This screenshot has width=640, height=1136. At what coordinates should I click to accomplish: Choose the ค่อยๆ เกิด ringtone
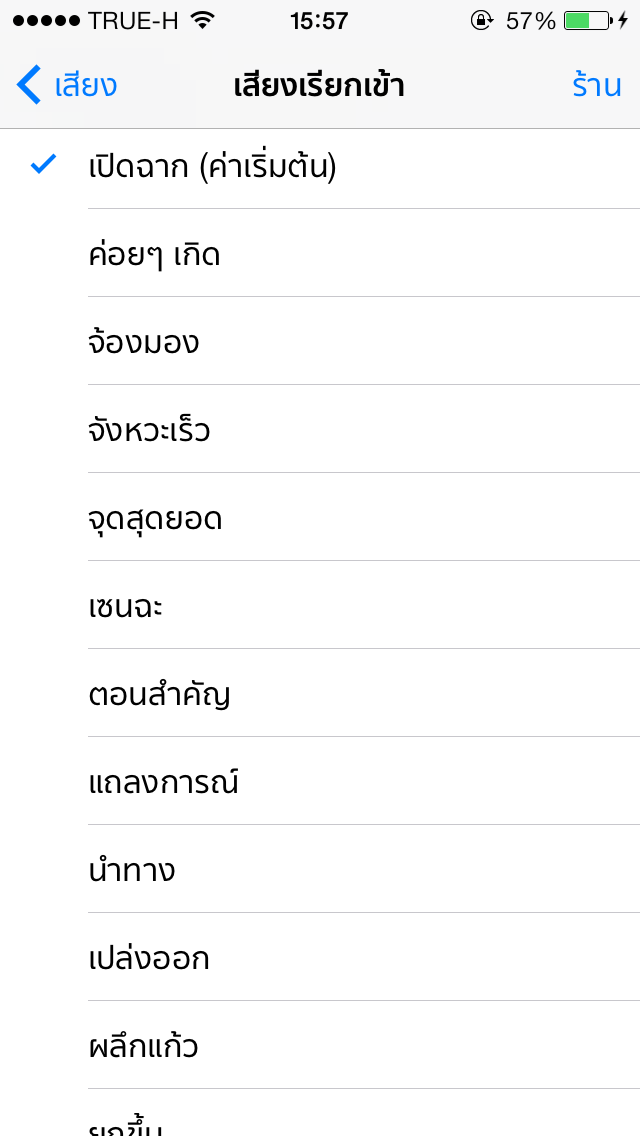[320, 254]
